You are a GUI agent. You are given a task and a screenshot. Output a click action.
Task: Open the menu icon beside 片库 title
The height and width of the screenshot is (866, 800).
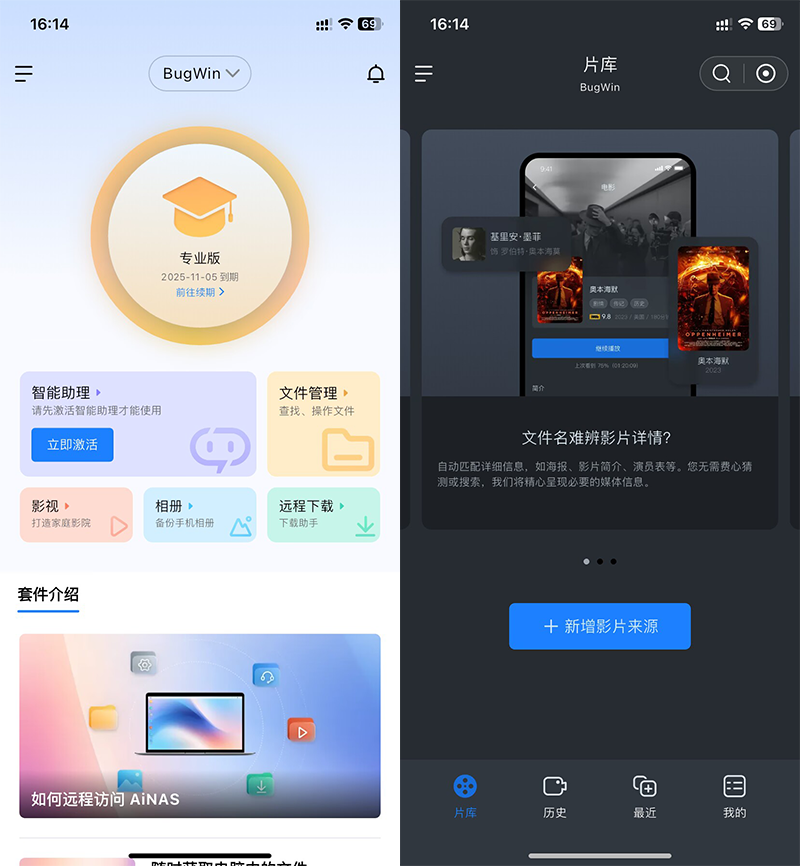point(424,74)
